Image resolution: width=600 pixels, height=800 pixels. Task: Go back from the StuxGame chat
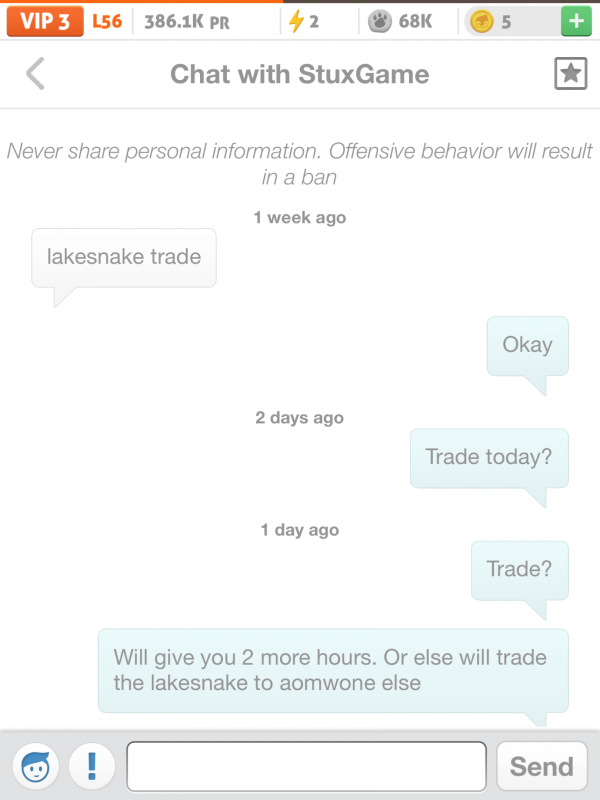pos(36,74)
